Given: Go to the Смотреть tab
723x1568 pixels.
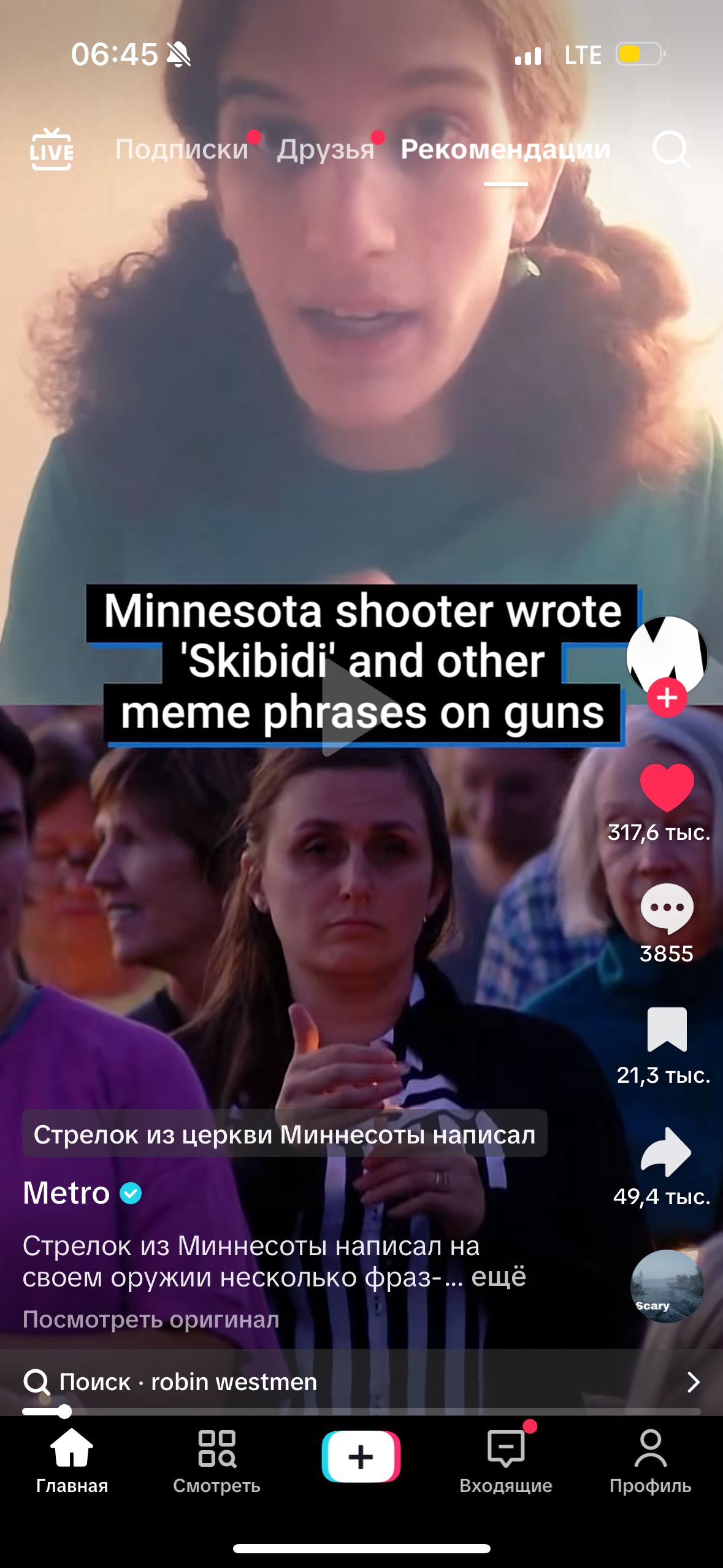Looking at the screenshot, I should pyautogui.click(x=216, y=1462).
